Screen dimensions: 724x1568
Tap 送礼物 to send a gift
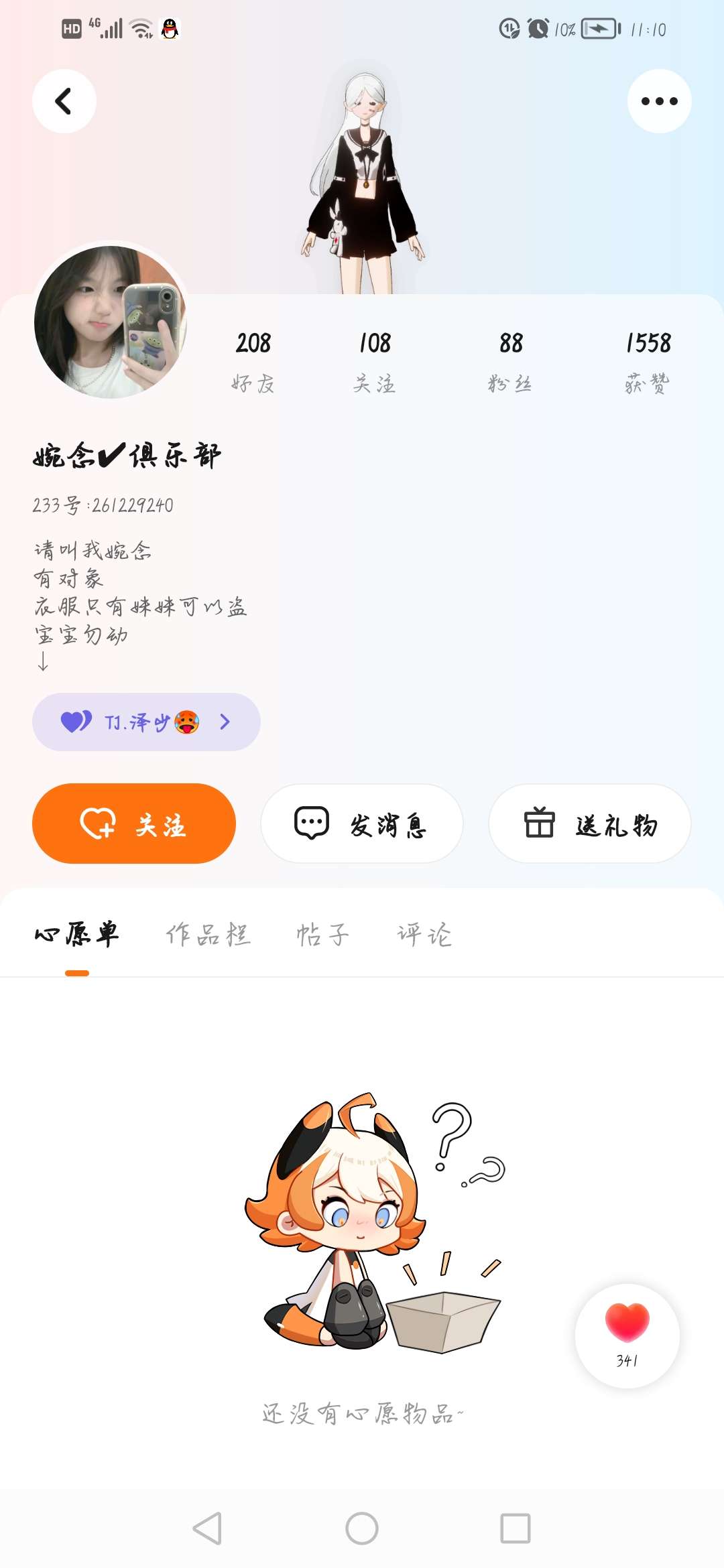(x=590, y=824)
